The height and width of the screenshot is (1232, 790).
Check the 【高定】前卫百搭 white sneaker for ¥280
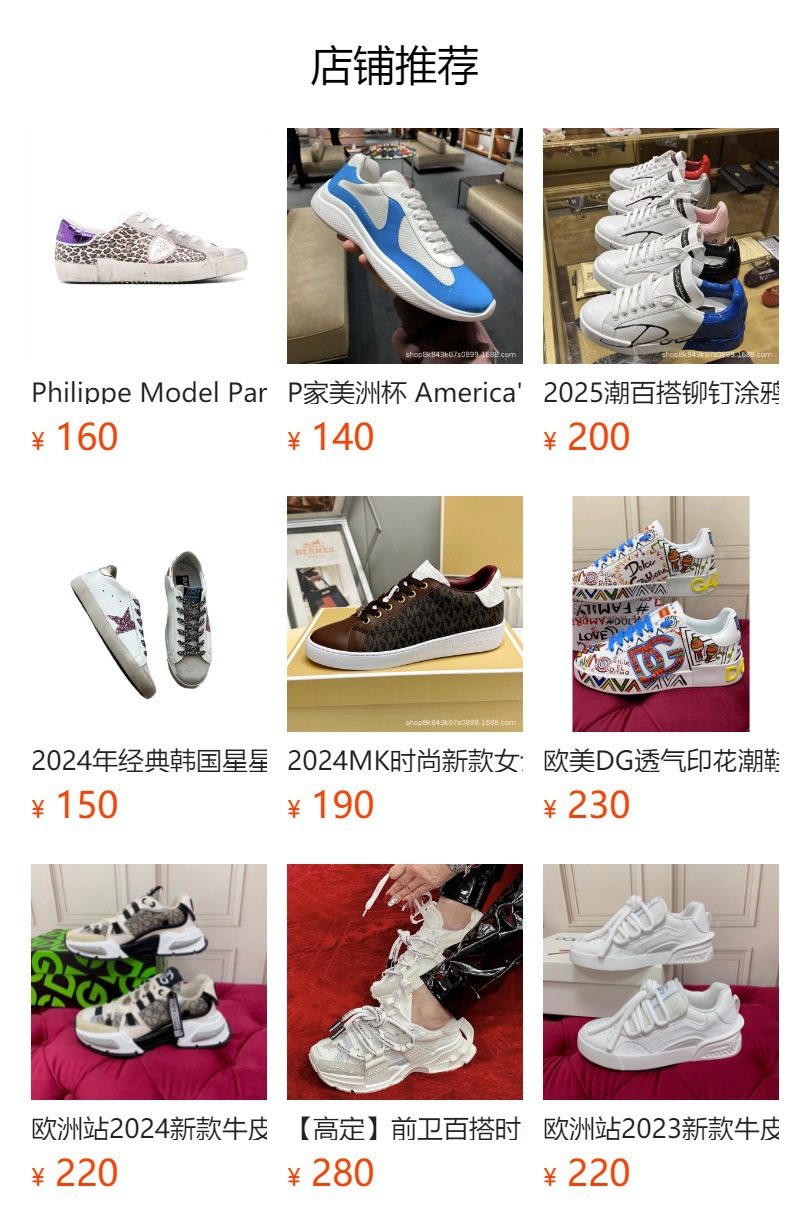pyautogui.click(x=404, y=982)
